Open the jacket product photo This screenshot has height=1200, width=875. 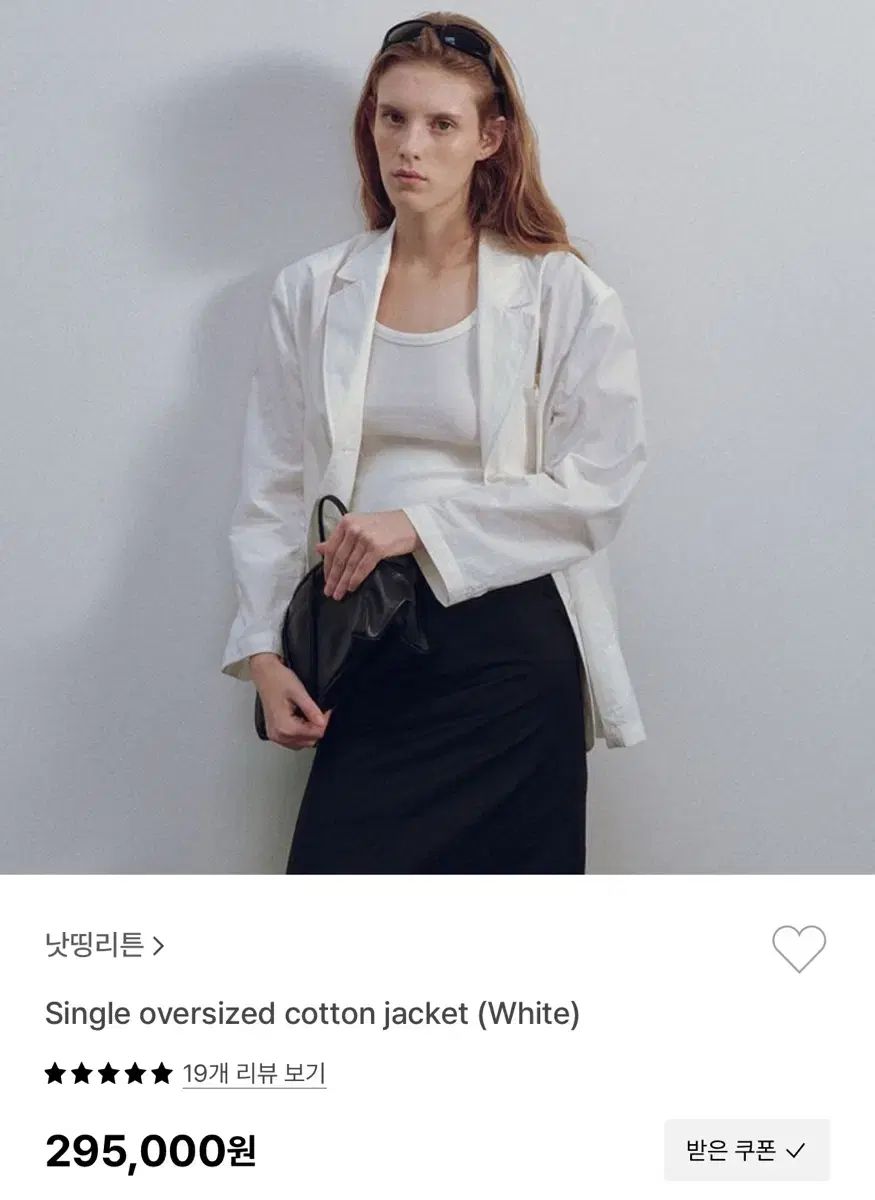437,437
